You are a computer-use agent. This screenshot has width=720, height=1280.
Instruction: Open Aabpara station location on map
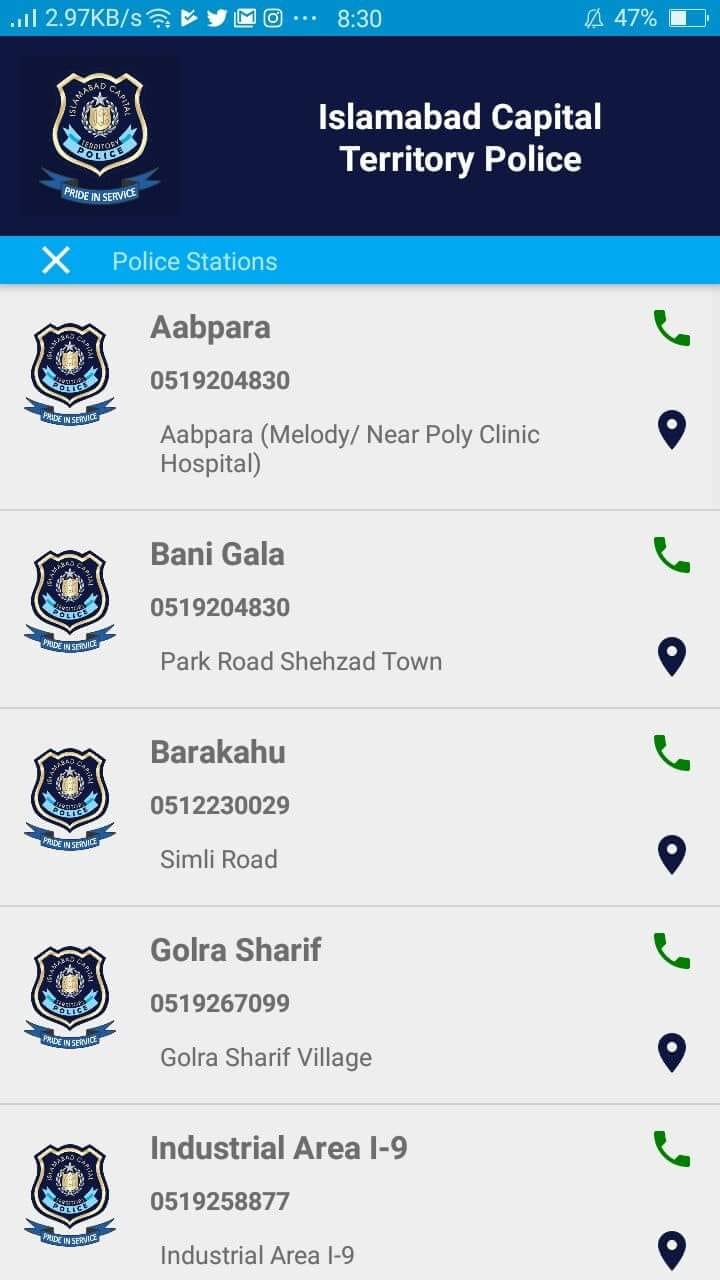671,430
